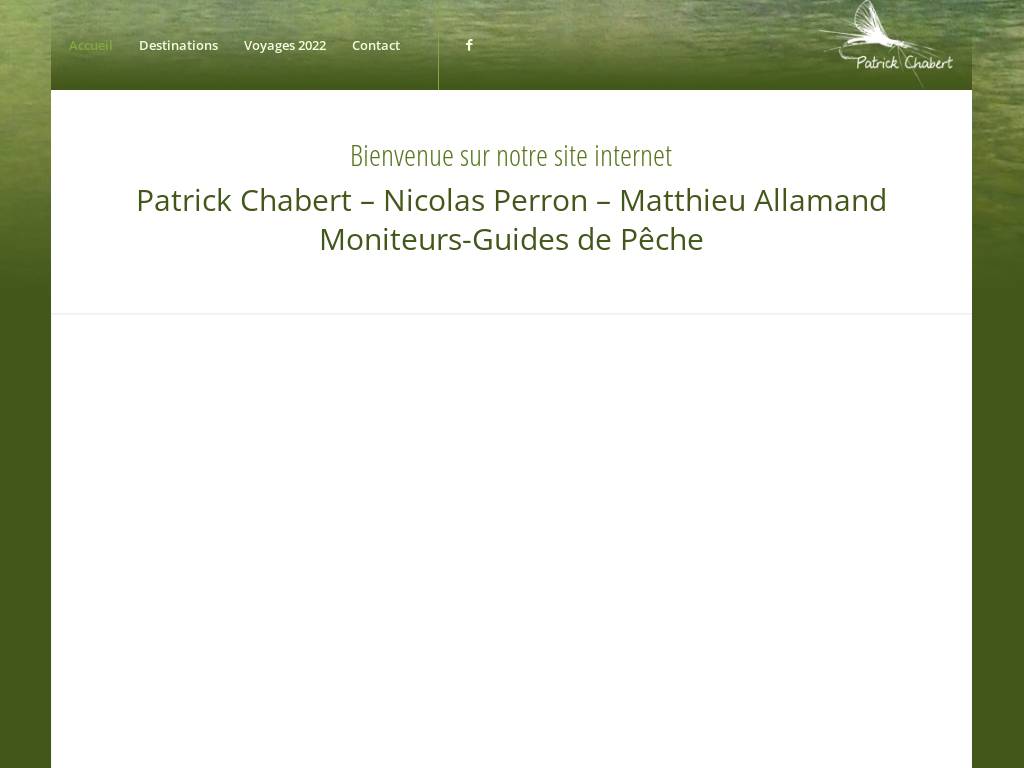Viewport: 1024px width, 768px height.
Task: Open the Contact page
Action: pyautogui.click(x=376, y=46)
